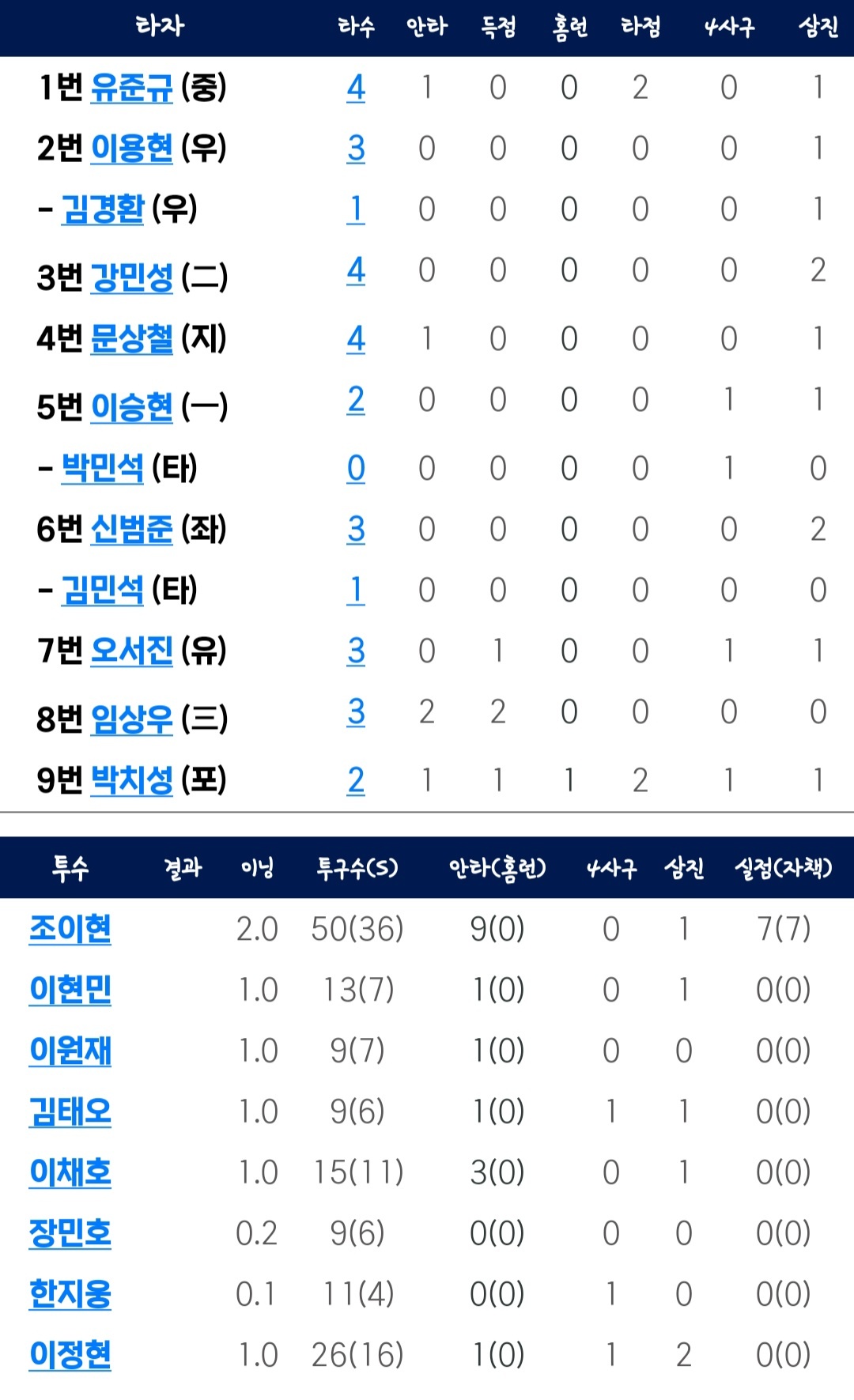
Task: View 김경환's player details
Action: click(x=102, y=209)
